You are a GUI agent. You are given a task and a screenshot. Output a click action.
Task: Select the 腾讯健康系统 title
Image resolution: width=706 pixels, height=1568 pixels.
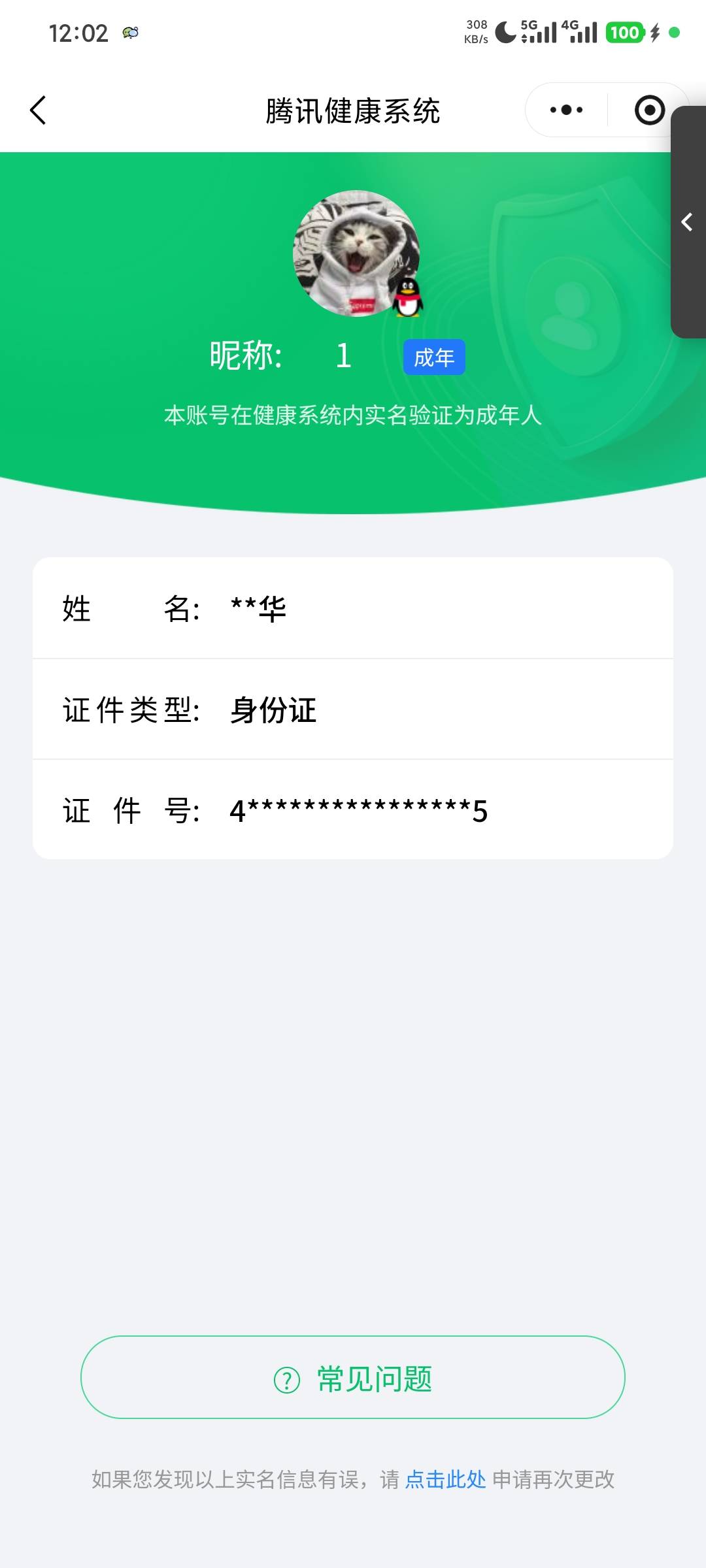coord(353,111)
